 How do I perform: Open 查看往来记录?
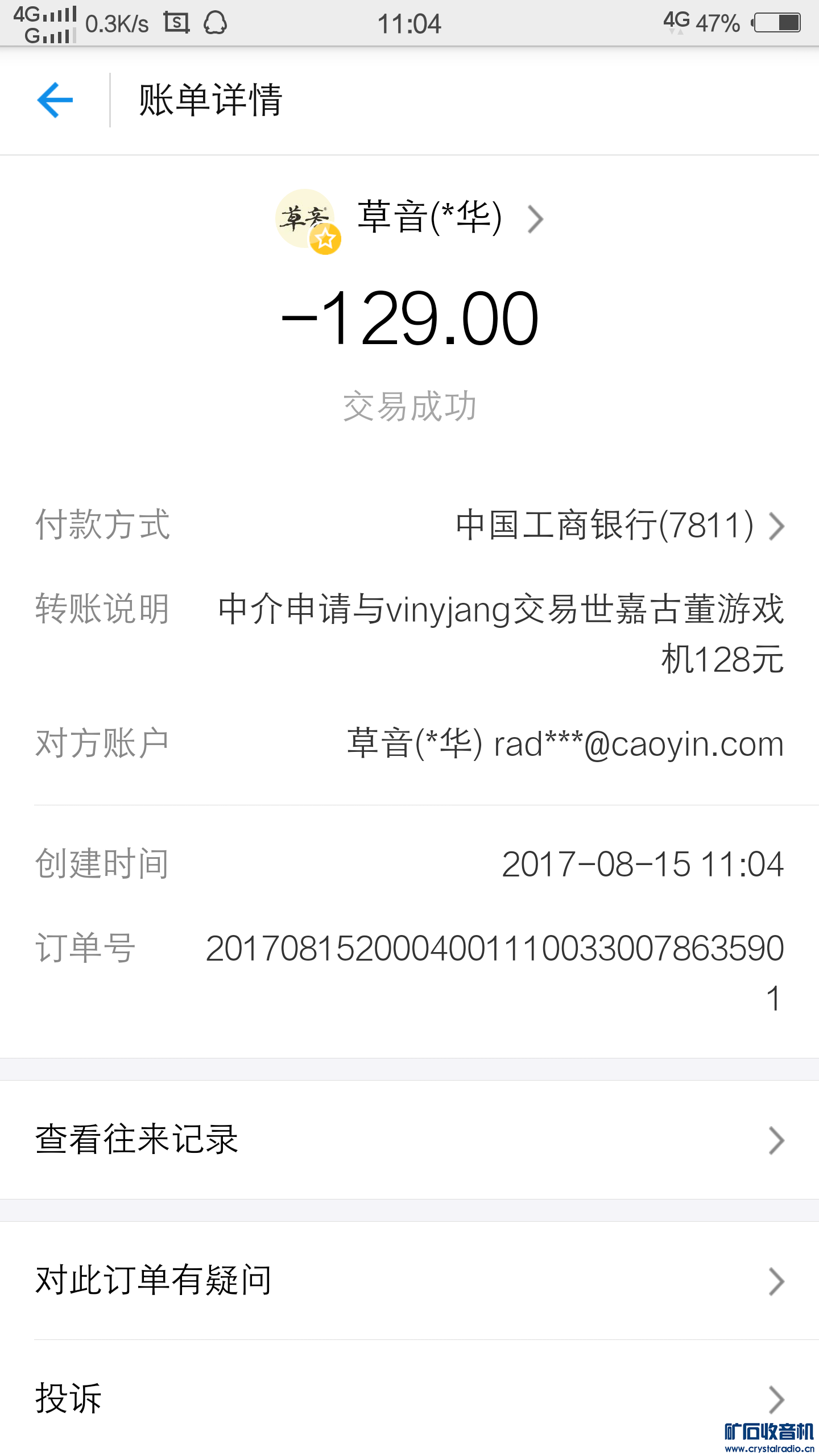click(x=409, y=1140)
